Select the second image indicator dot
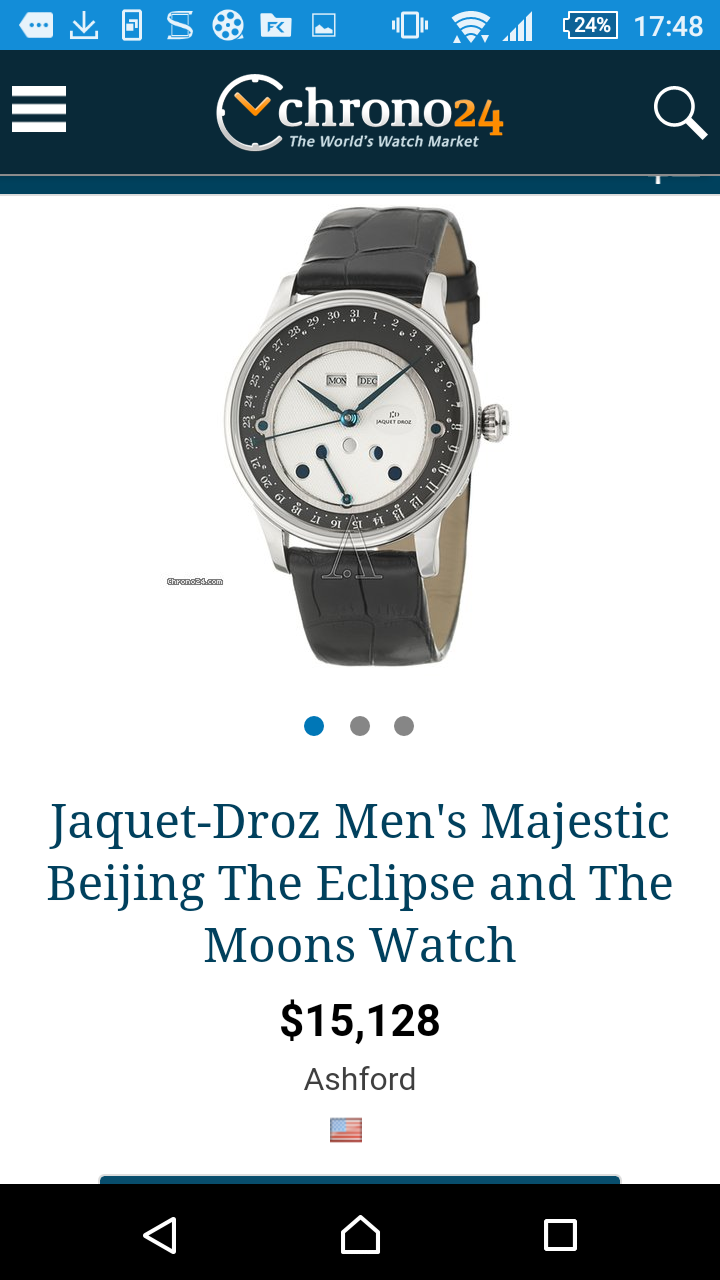This screenshot has width=720, height=1280. (360, 726)
